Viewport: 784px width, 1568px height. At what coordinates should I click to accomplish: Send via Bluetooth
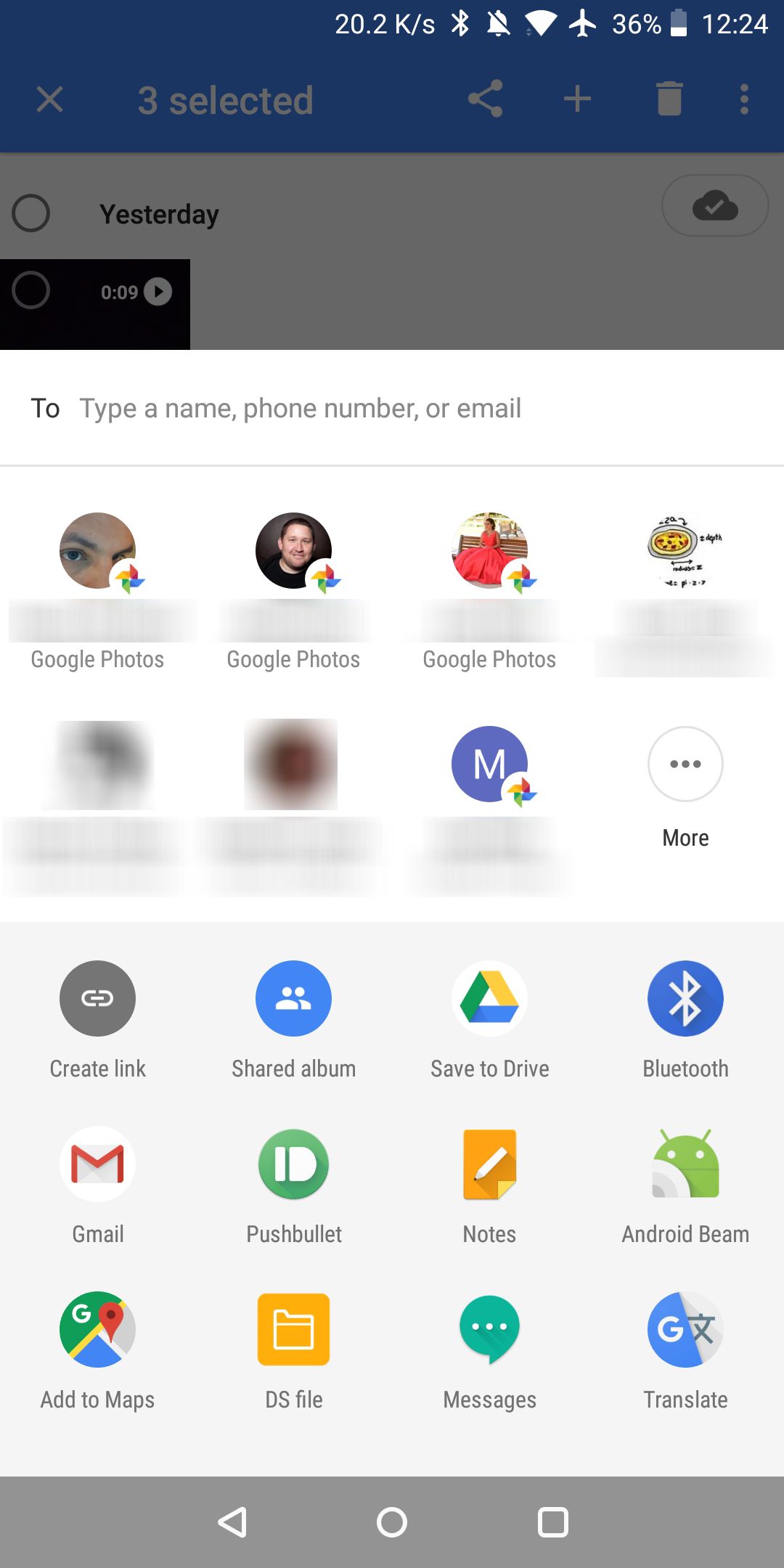coord(685,1000)
